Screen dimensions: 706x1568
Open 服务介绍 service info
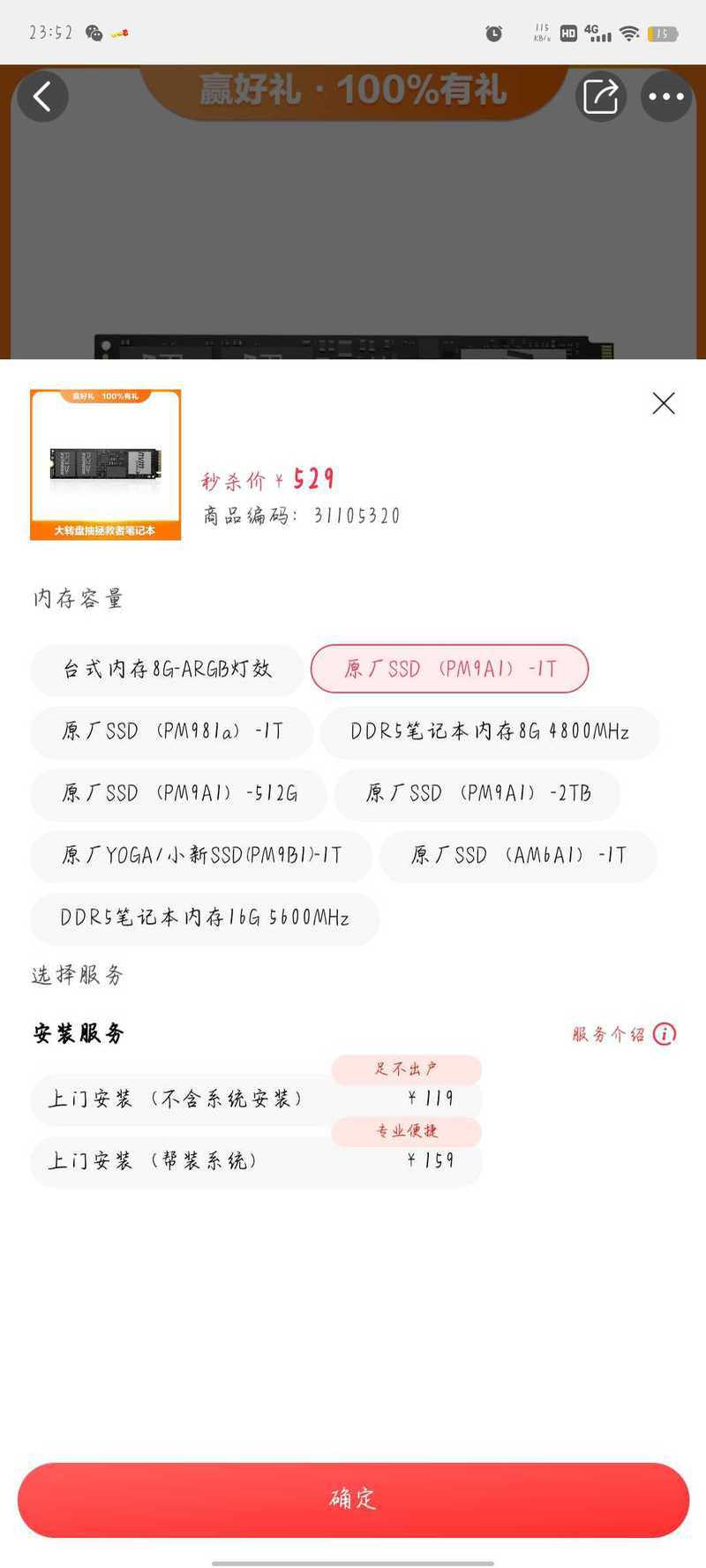(x=624, y=1033)
